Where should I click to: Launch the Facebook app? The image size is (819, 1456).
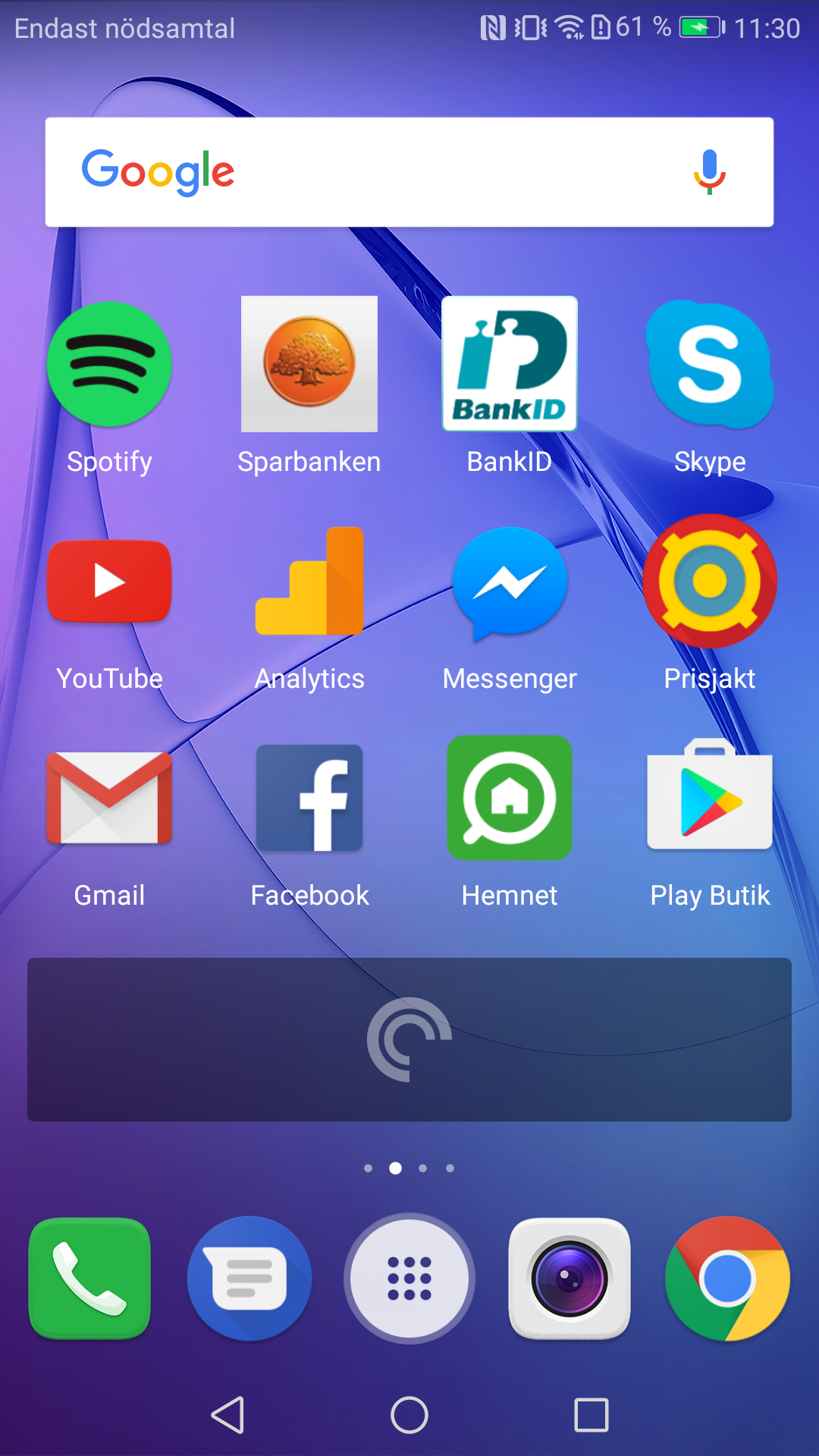(x=309, y=798)
